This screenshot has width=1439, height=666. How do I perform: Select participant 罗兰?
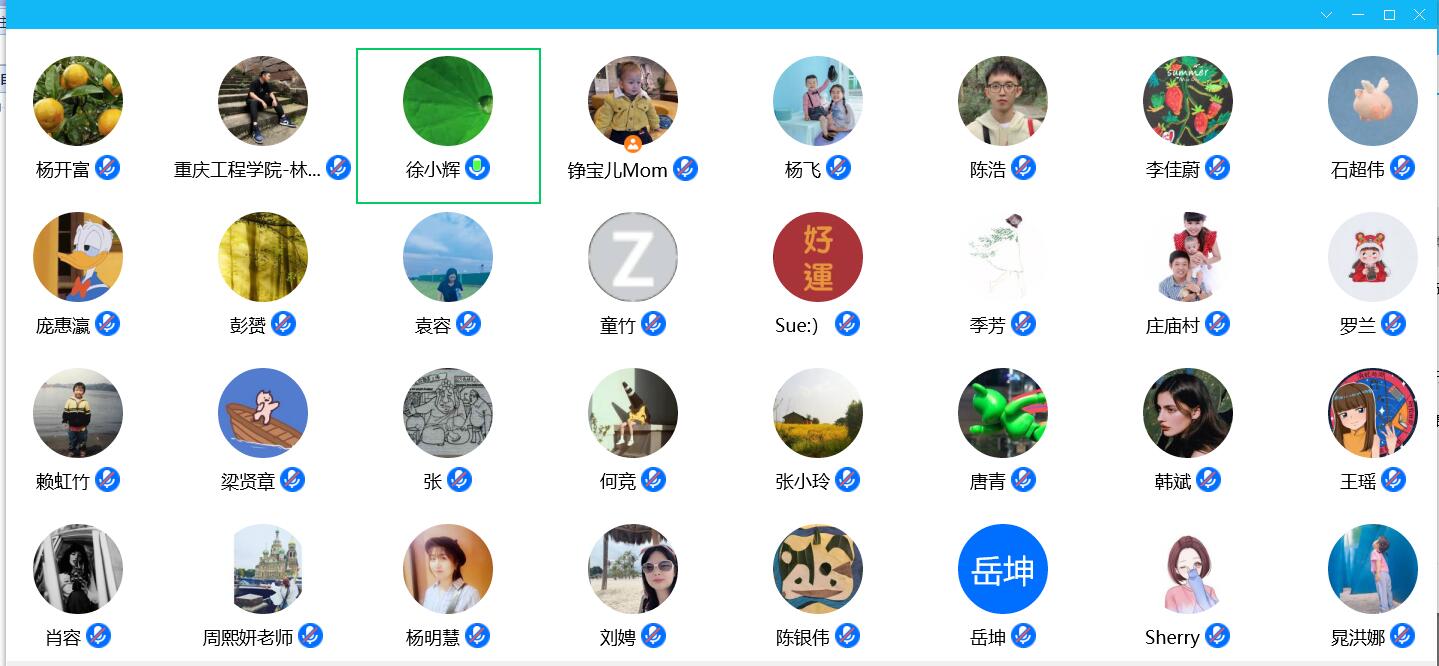click(x=1373, y=257)
